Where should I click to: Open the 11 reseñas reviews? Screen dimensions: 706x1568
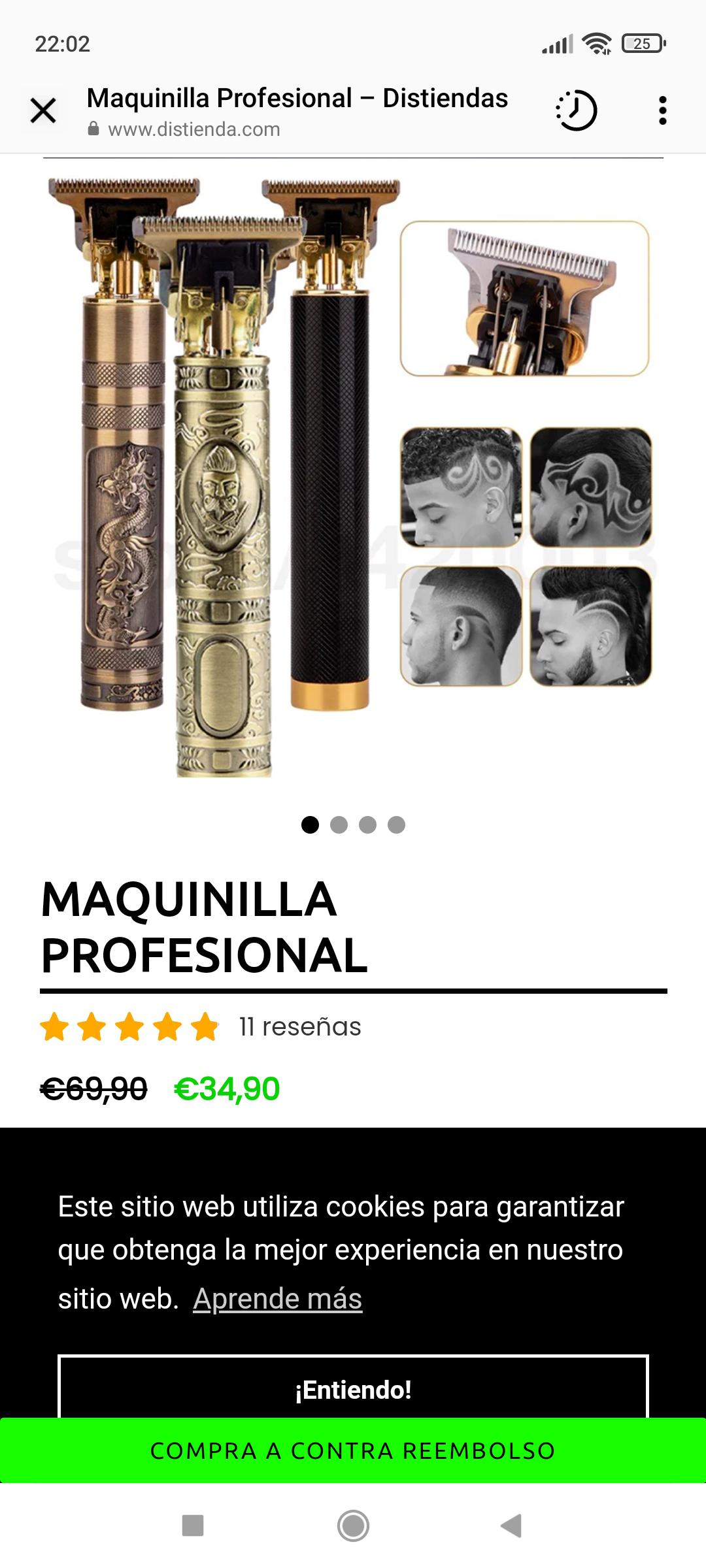pyautogui.click(x=299, y=1027)
